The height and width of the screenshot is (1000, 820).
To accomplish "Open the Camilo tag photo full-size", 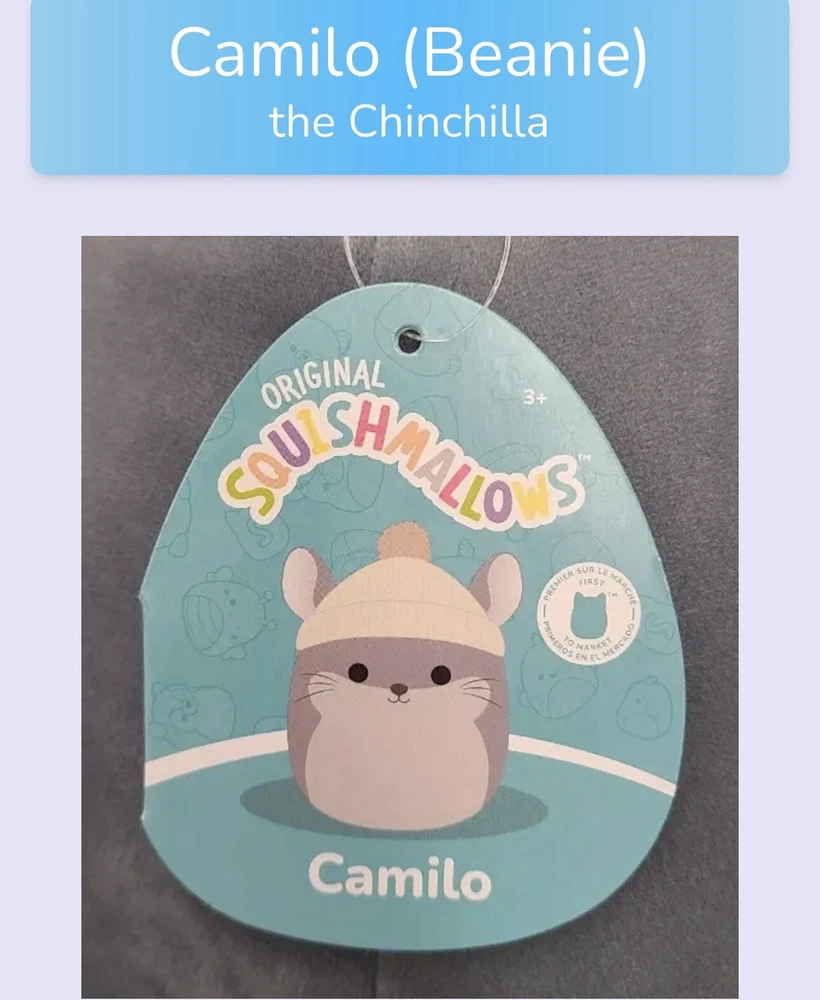I will [410, 617].
